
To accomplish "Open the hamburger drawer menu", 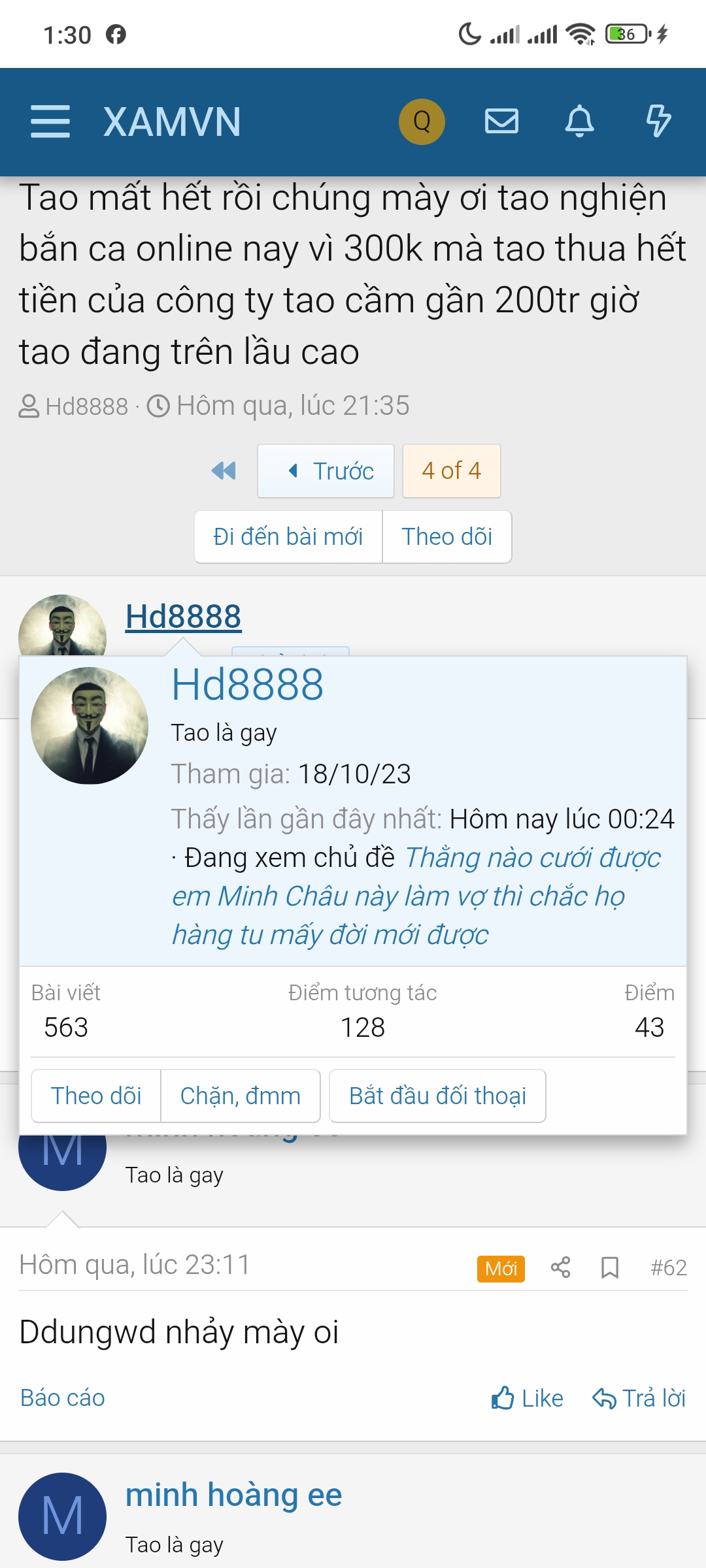I will coord(50,122).
